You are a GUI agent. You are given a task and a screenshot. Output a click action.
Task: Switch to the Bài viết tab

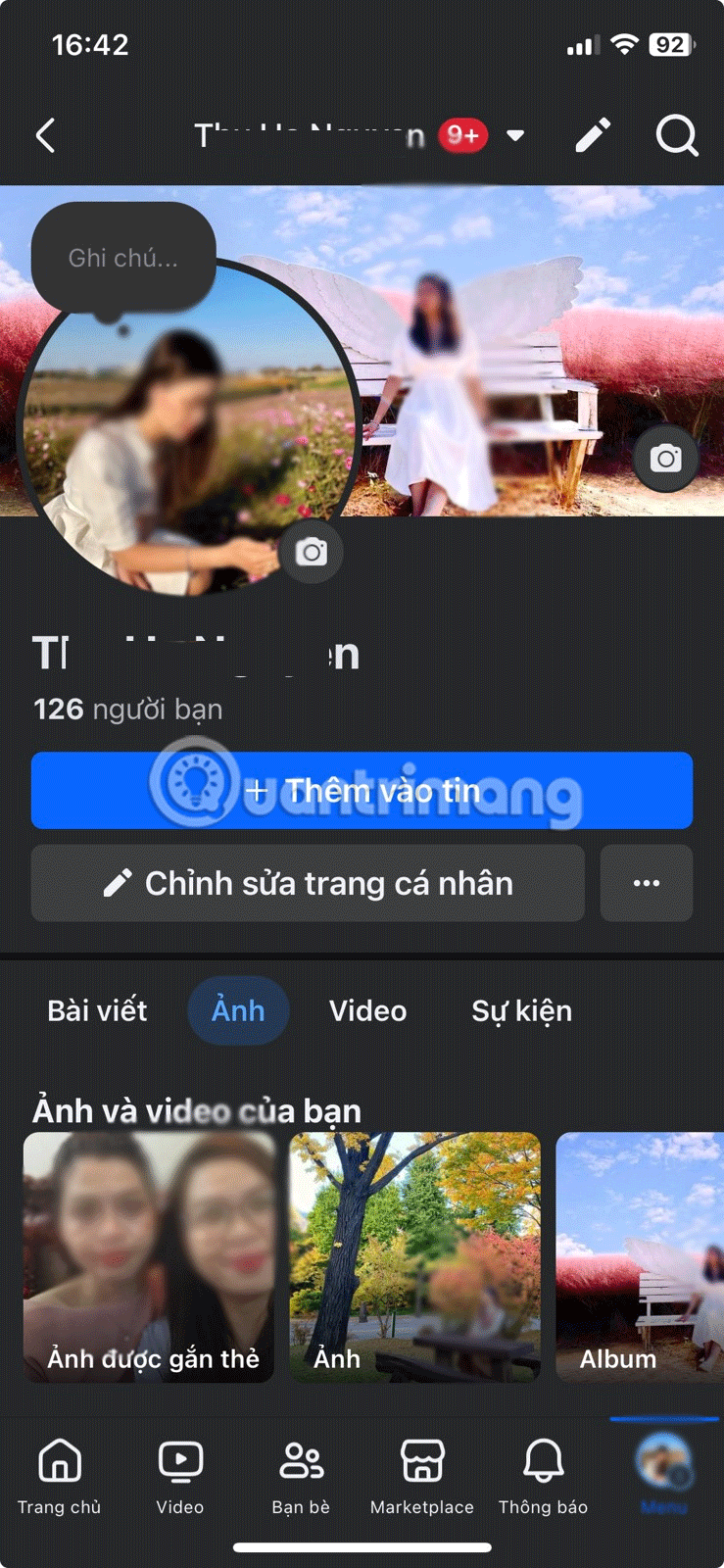97,1010
